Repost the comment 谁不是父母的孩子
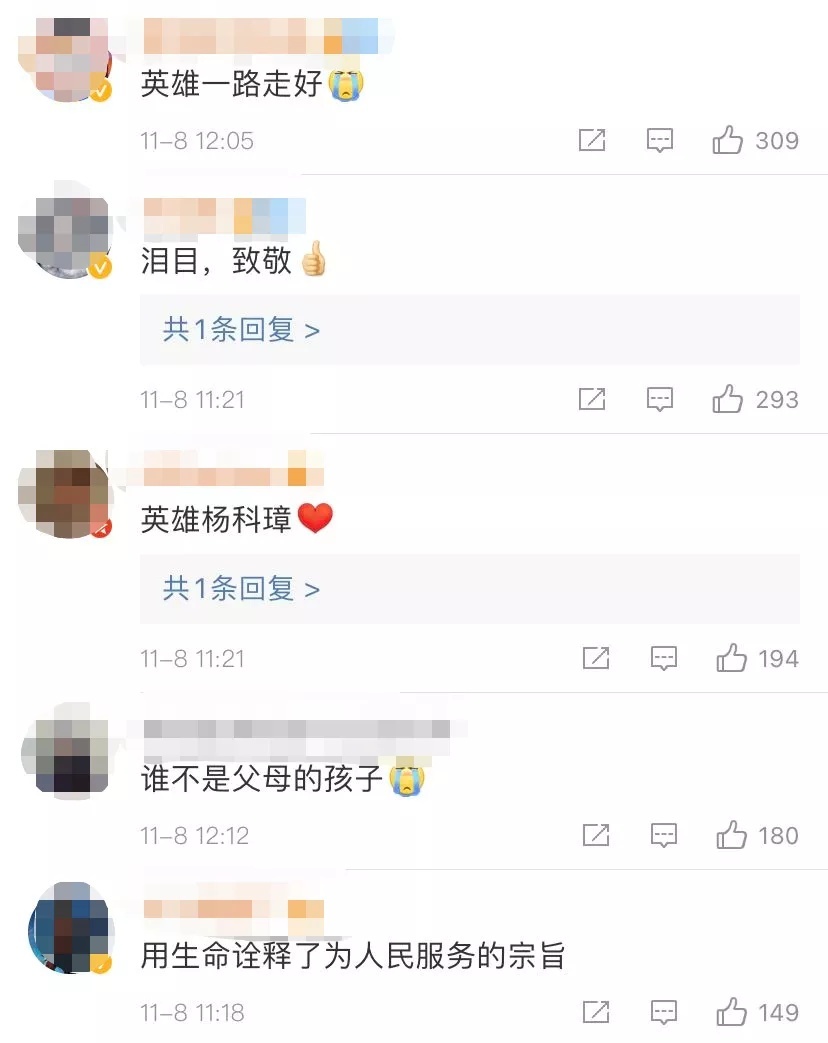The width and height of the screenshot is (828, 1043). [x=596, y=835]
